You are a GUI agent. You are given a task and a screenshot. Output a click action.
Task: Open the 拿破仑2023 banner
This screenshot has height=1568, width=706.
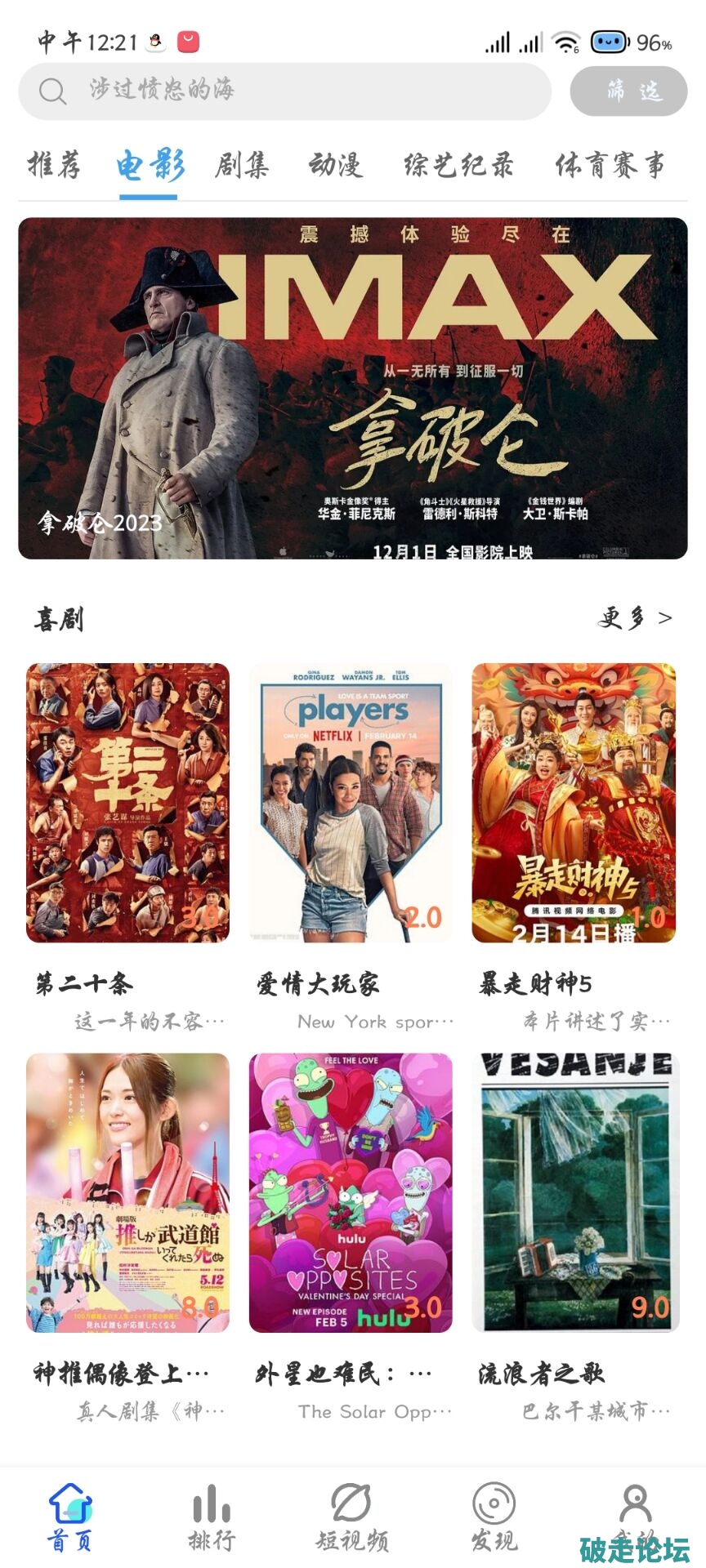[353, 388]
